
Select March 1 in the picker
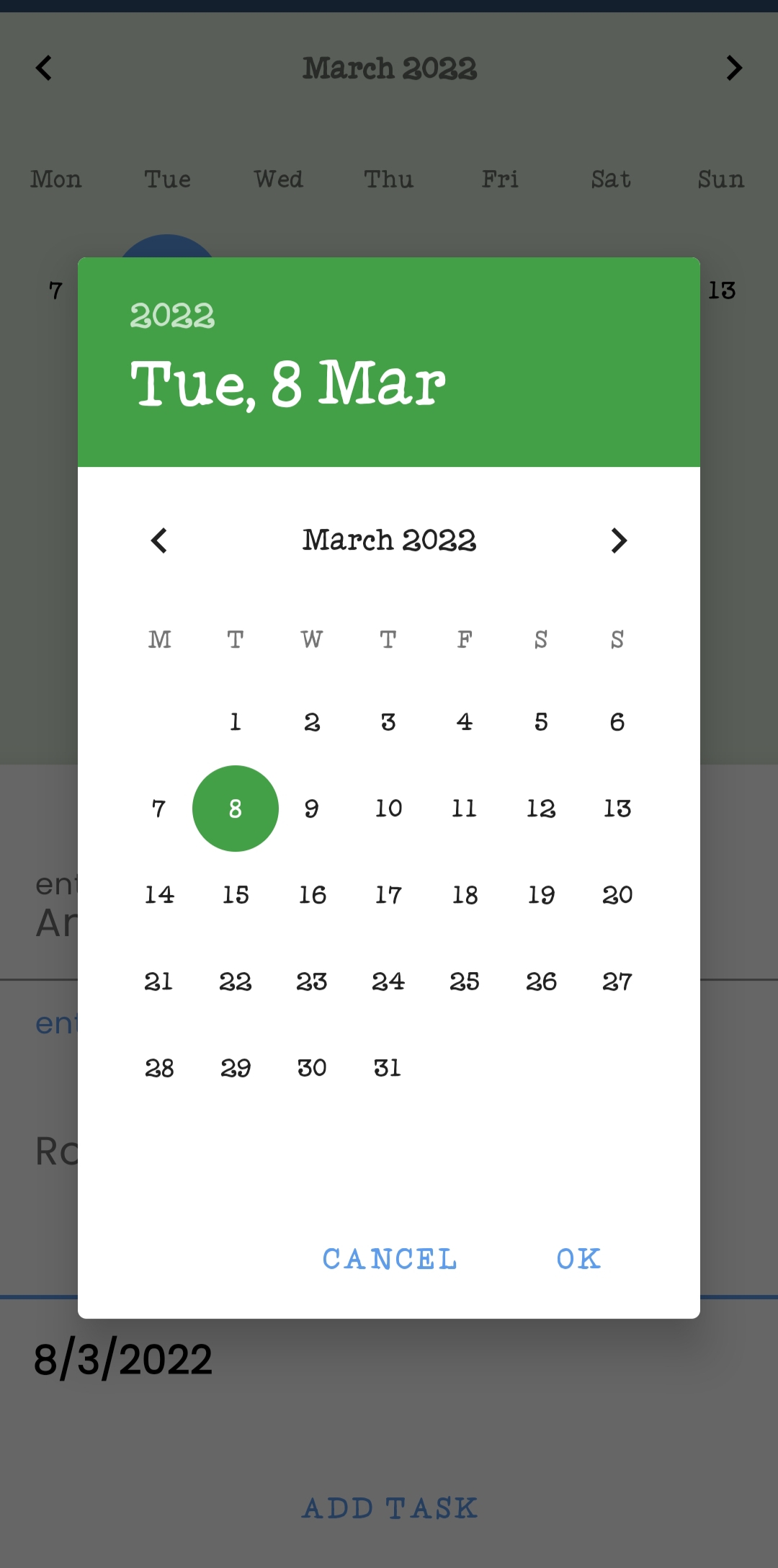pyautogui.click(x=236, y=722)
